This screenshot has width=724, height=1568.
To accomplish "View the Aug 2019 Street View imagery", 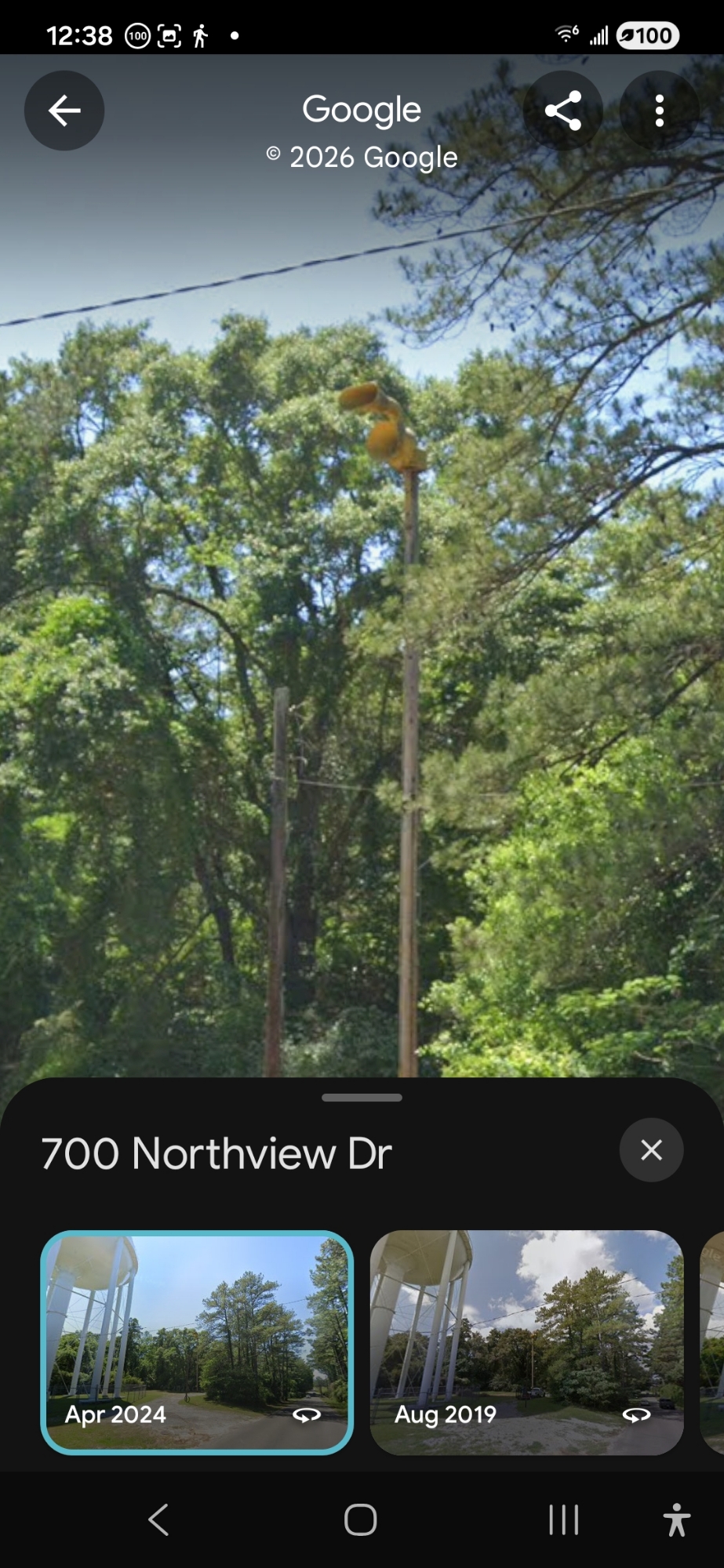I will [x=526, y=1342].
